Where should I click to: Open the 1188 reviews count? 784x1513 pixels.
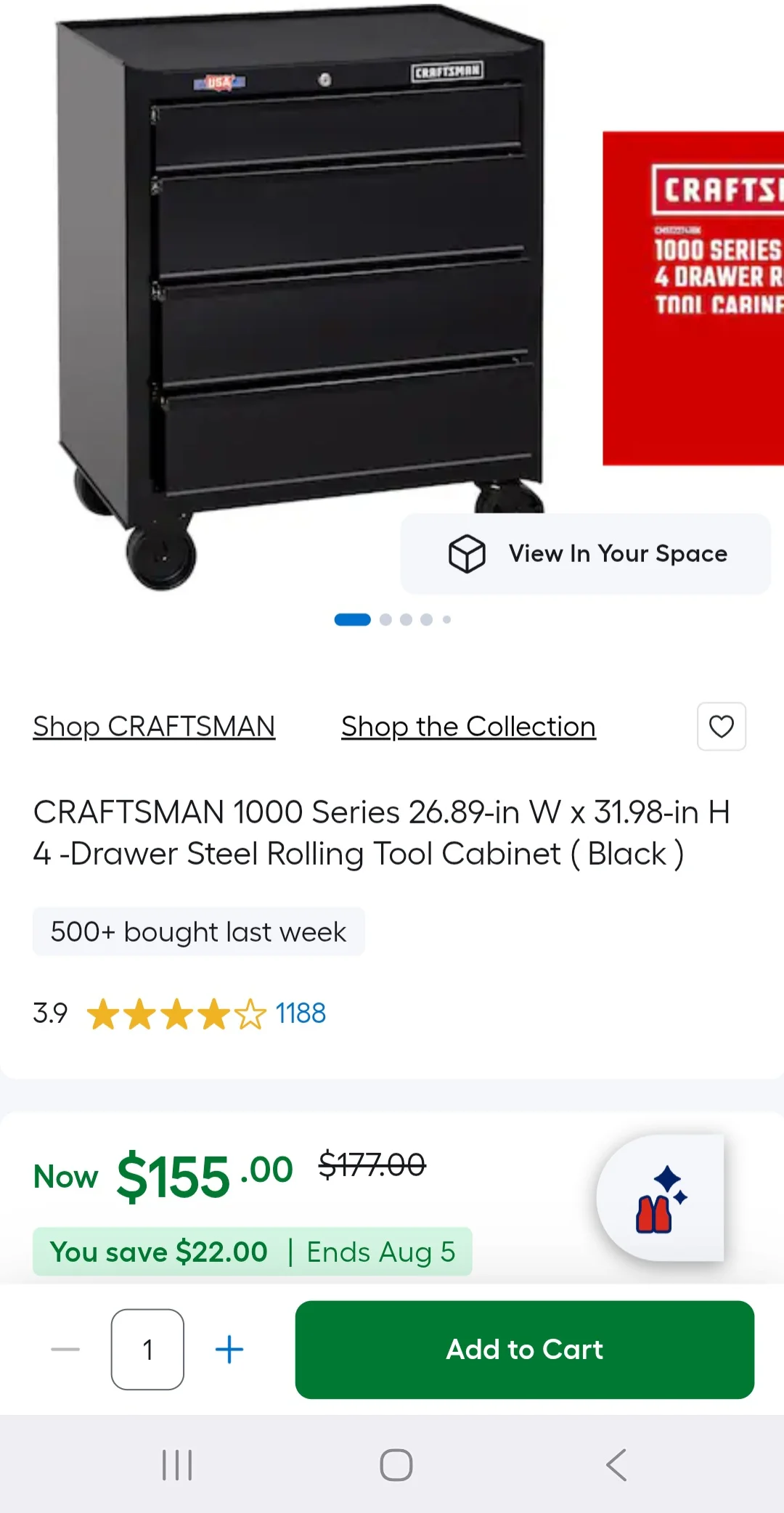pos(301,1014)
